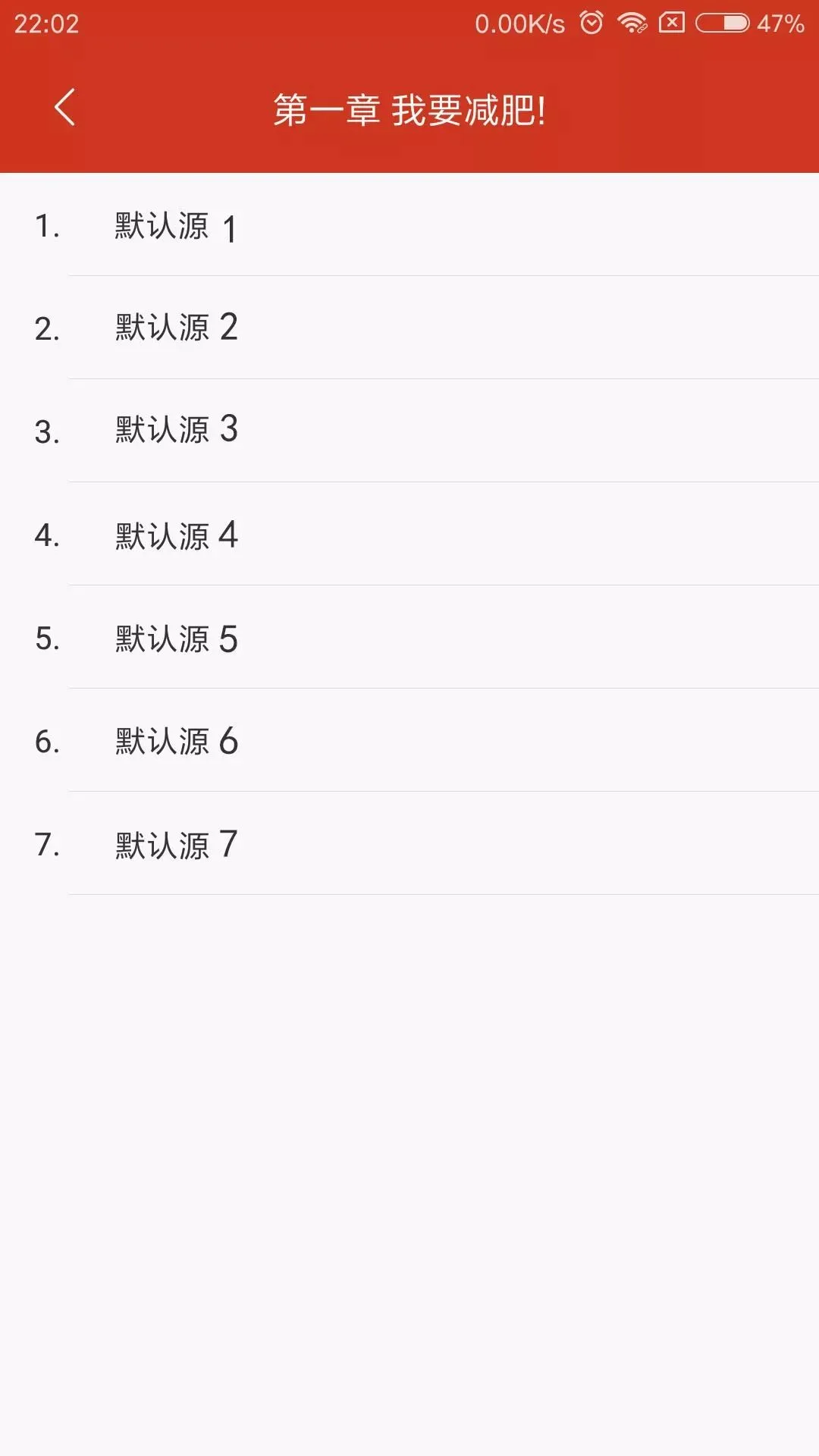819x1456 pixels.
Task: Select the 默认源 7 entry
Action: 409,843
